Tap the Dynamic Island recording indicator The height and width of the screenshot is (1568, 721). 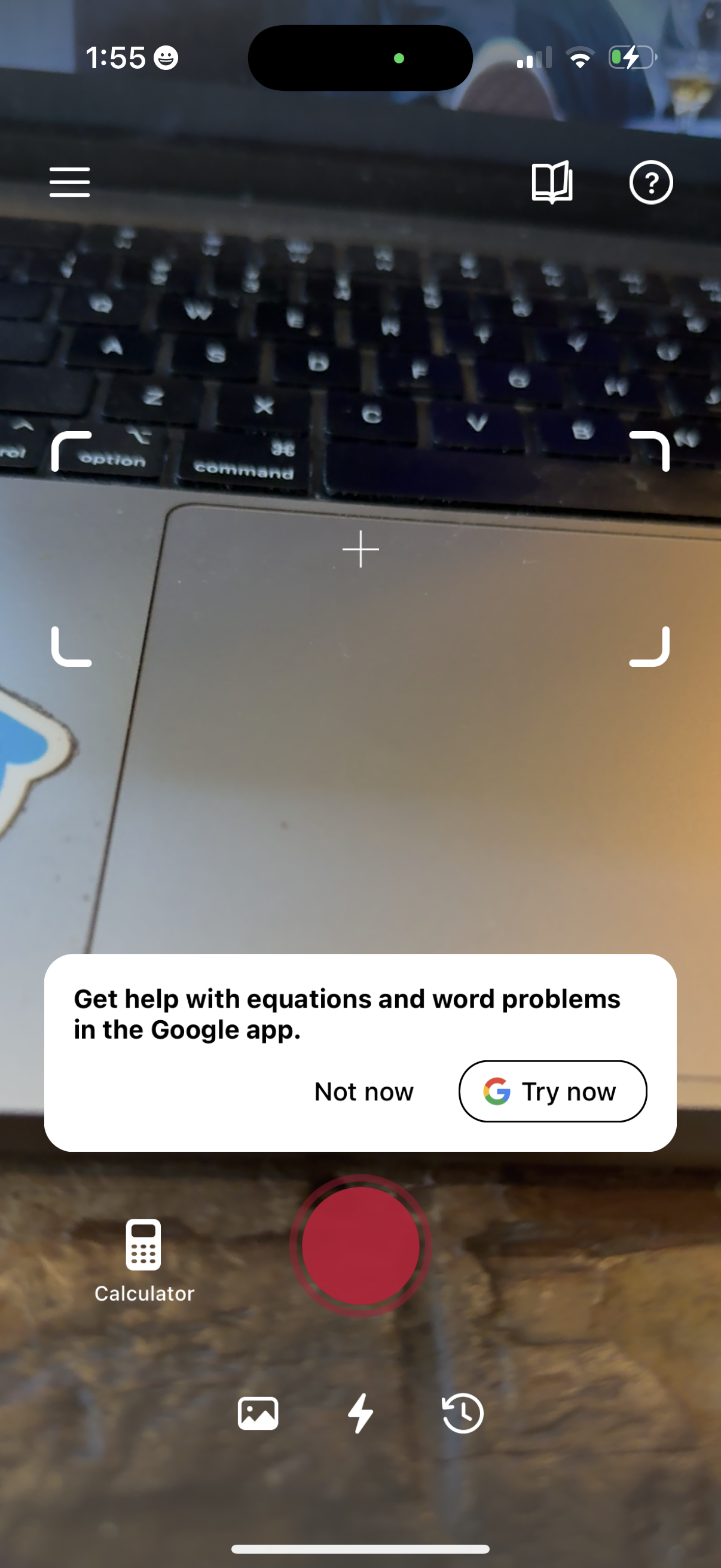(360, 57)
